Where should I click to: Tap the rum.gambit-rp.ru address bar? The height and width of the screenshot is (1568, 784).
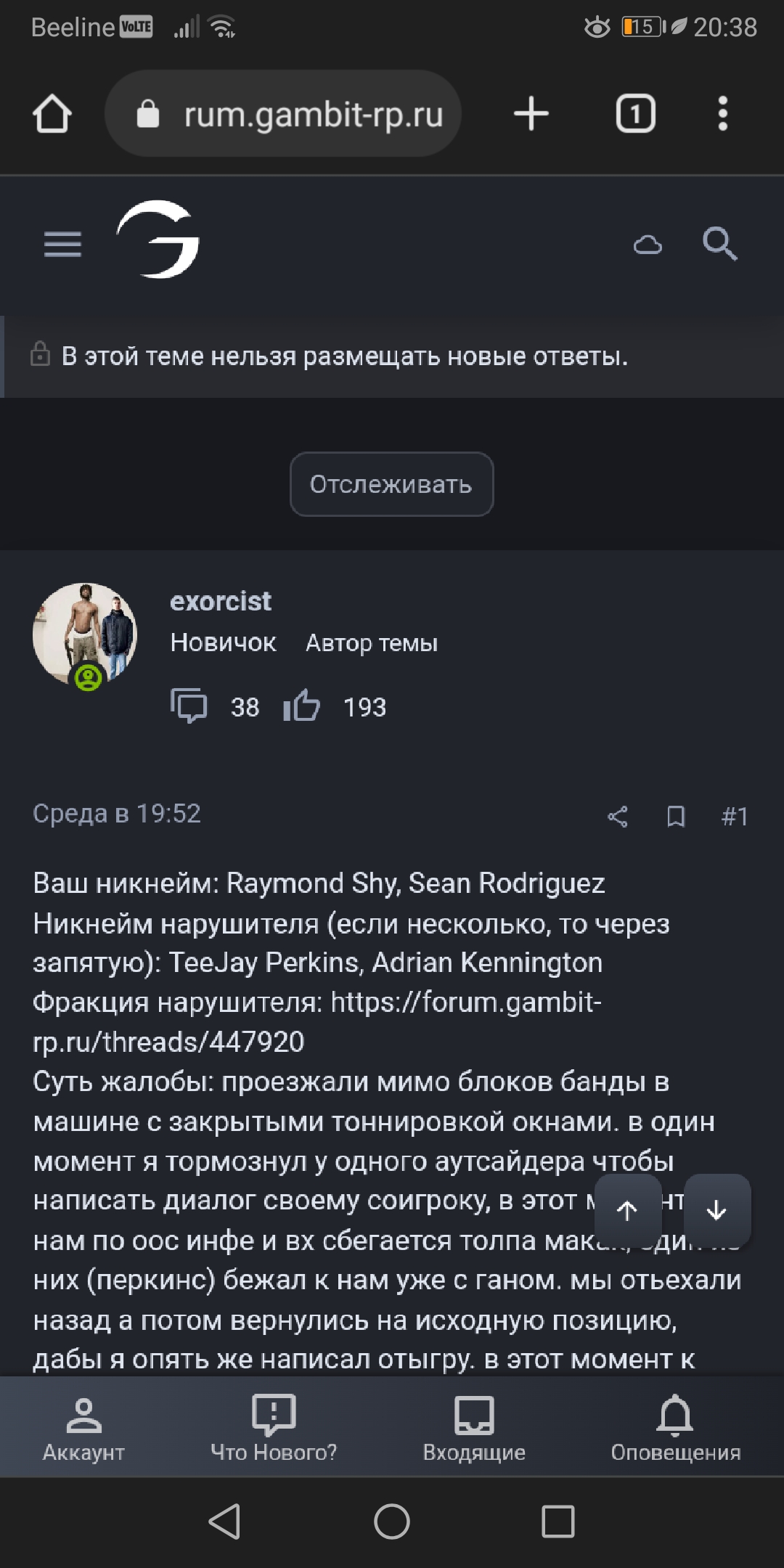tap(312, 114)
